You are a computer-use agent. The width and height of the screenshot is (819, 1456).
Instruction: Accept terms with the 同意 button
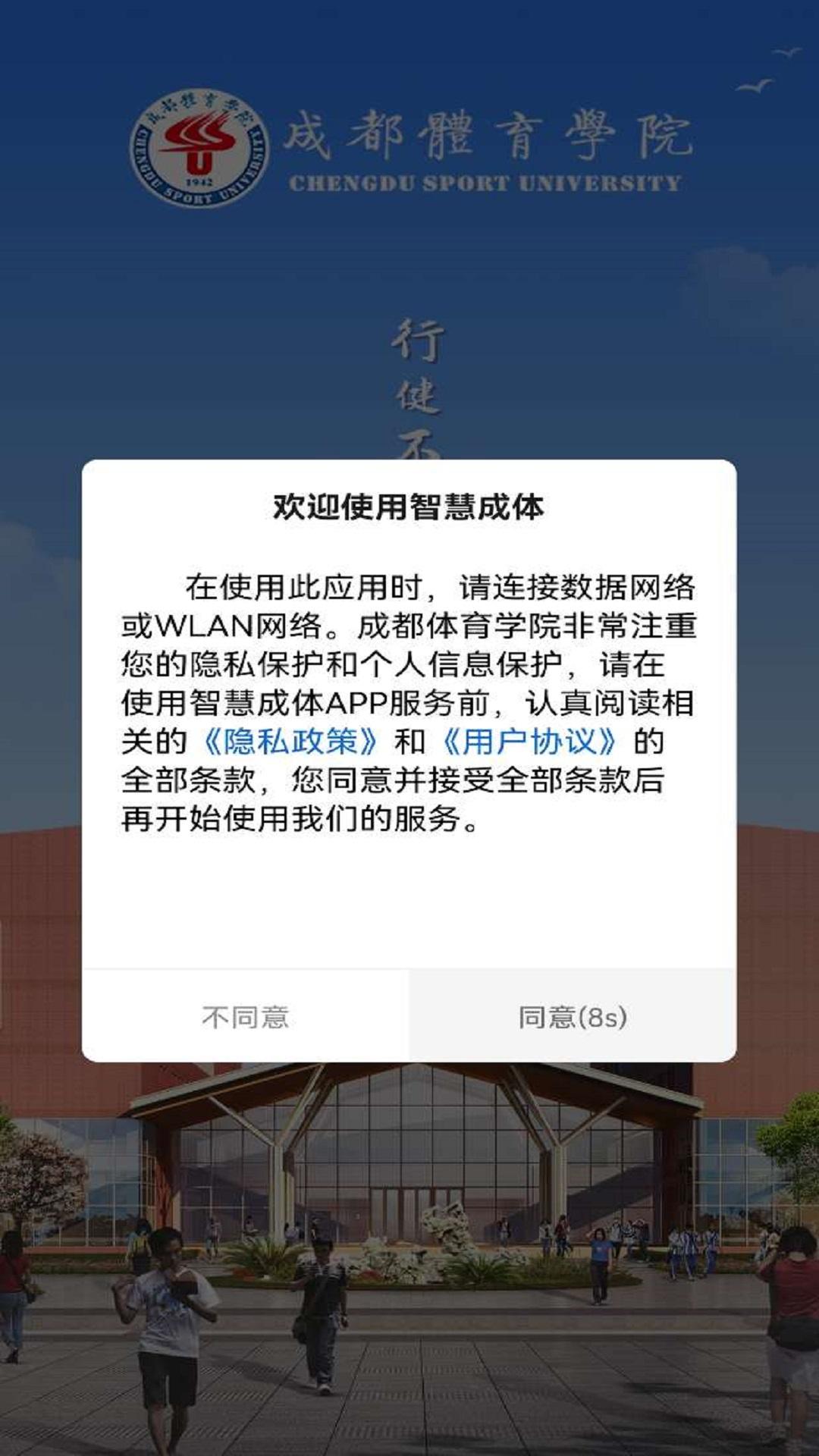(x=573, y=1017)
